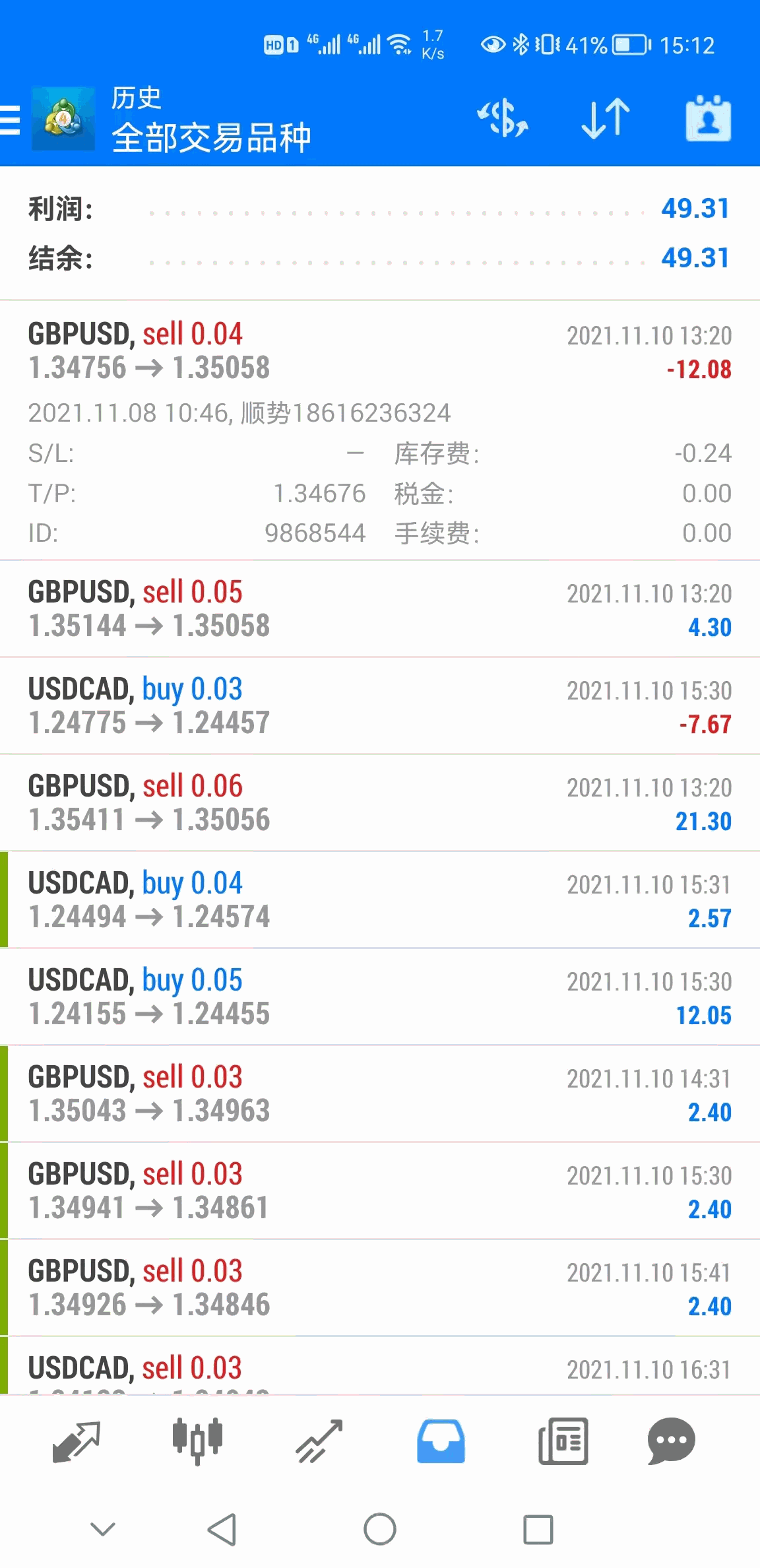This screenshot has height=1568, width=760.
Task: Expand the GBPUSD sell 0.06 trade
Action: coord(380,802)
